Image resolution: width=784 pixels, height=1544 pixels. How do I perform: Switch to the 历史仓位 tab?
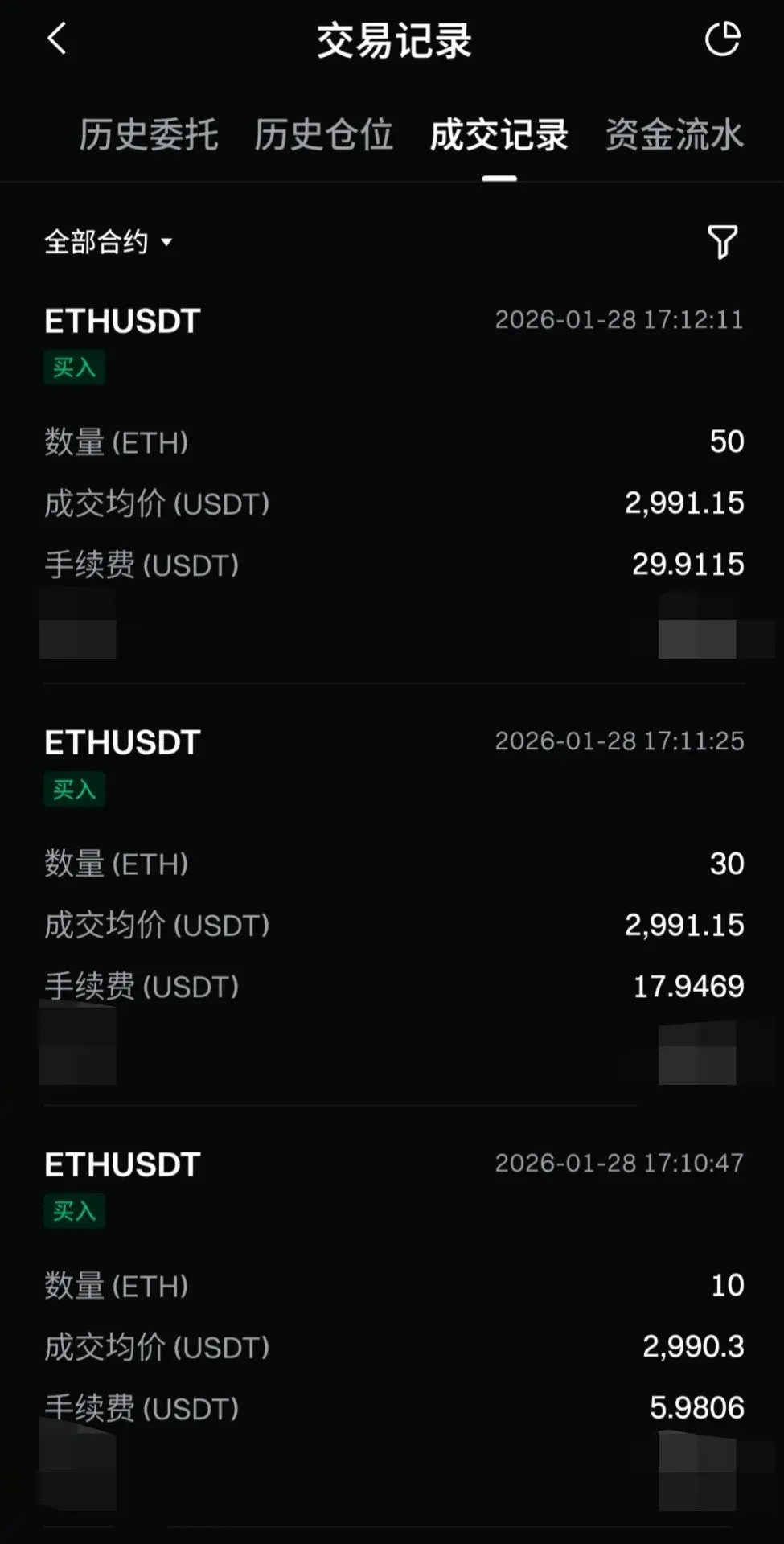(324, 134)
